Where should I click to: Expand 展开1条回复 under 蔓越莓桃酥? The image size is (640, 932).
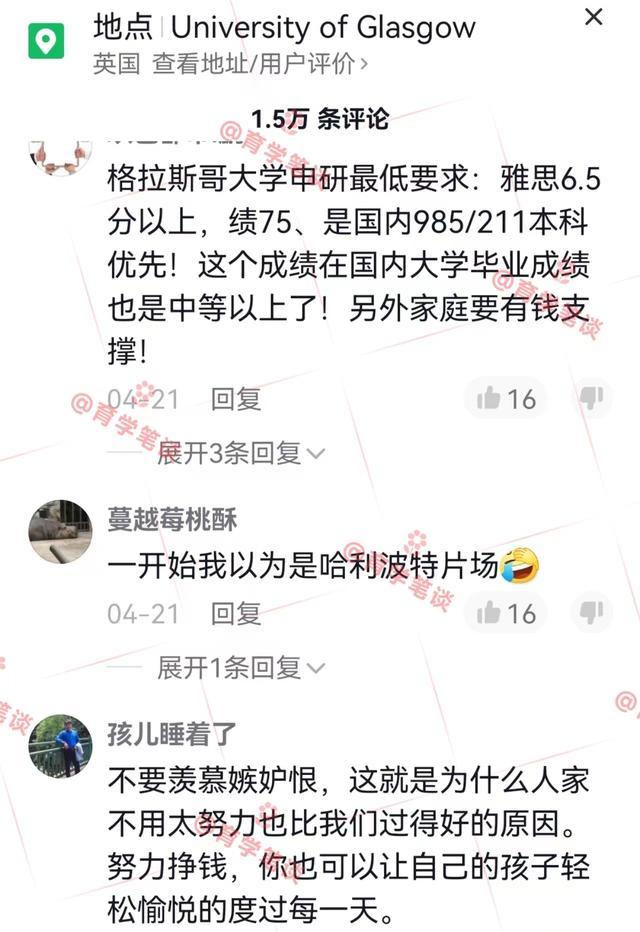(x=240, y=667)
